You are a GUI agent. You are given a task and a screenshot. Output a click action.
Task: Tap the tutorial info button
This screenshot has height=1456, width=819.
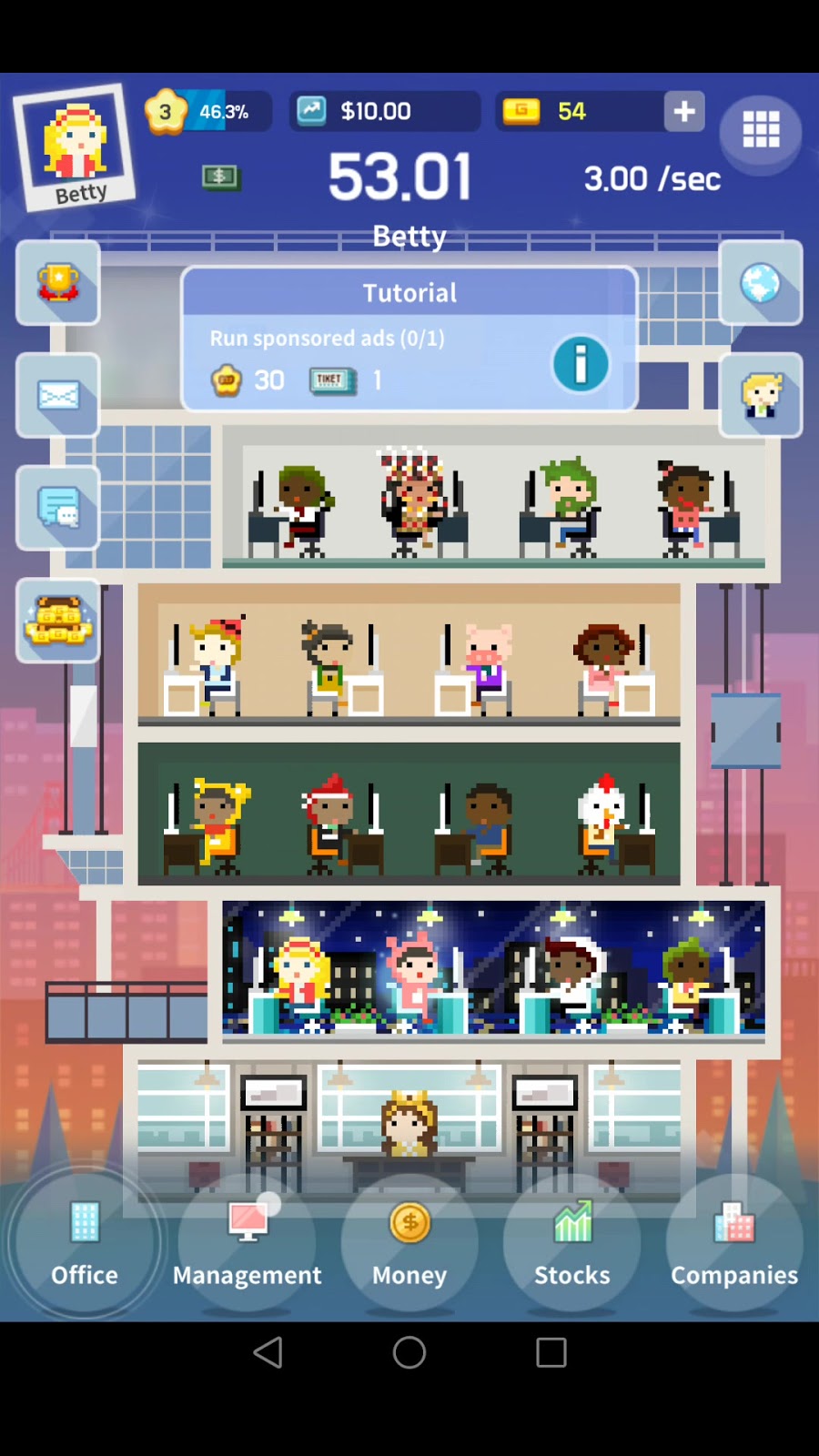point(581,364)
